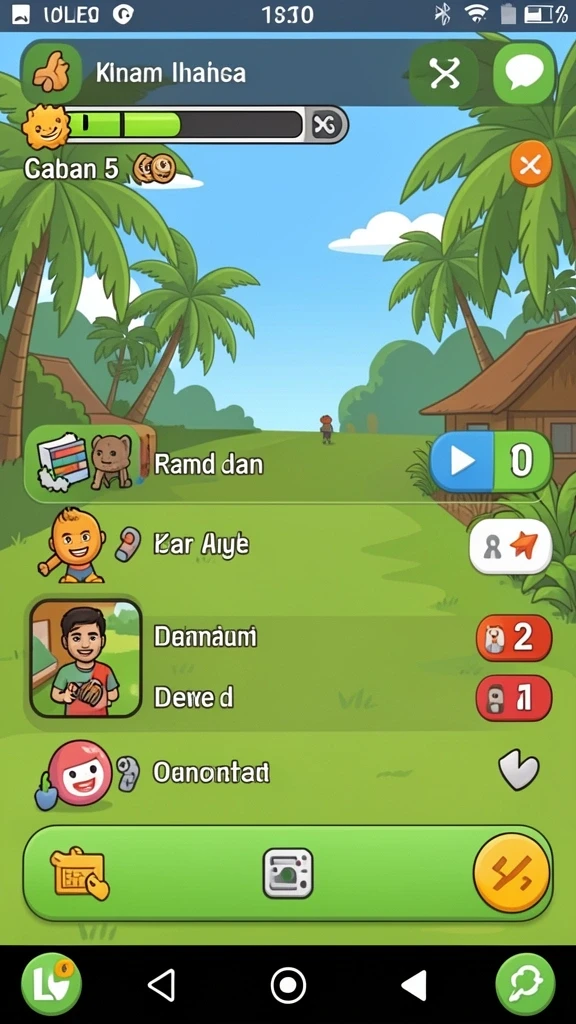Open the Kar Aiye row
The width and height of the screenshot is (576, 1024).
pos(287,546)
